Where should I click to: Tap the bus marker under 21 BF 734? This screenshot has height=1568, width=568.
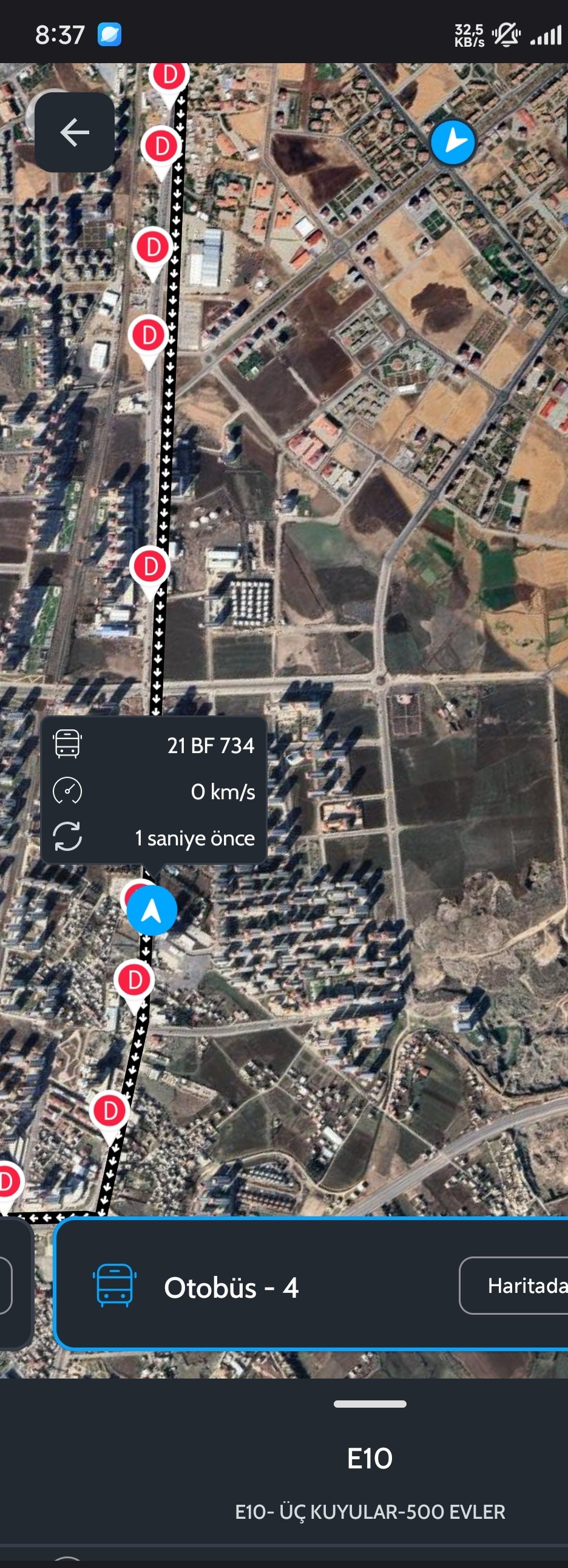pos(152,910)
